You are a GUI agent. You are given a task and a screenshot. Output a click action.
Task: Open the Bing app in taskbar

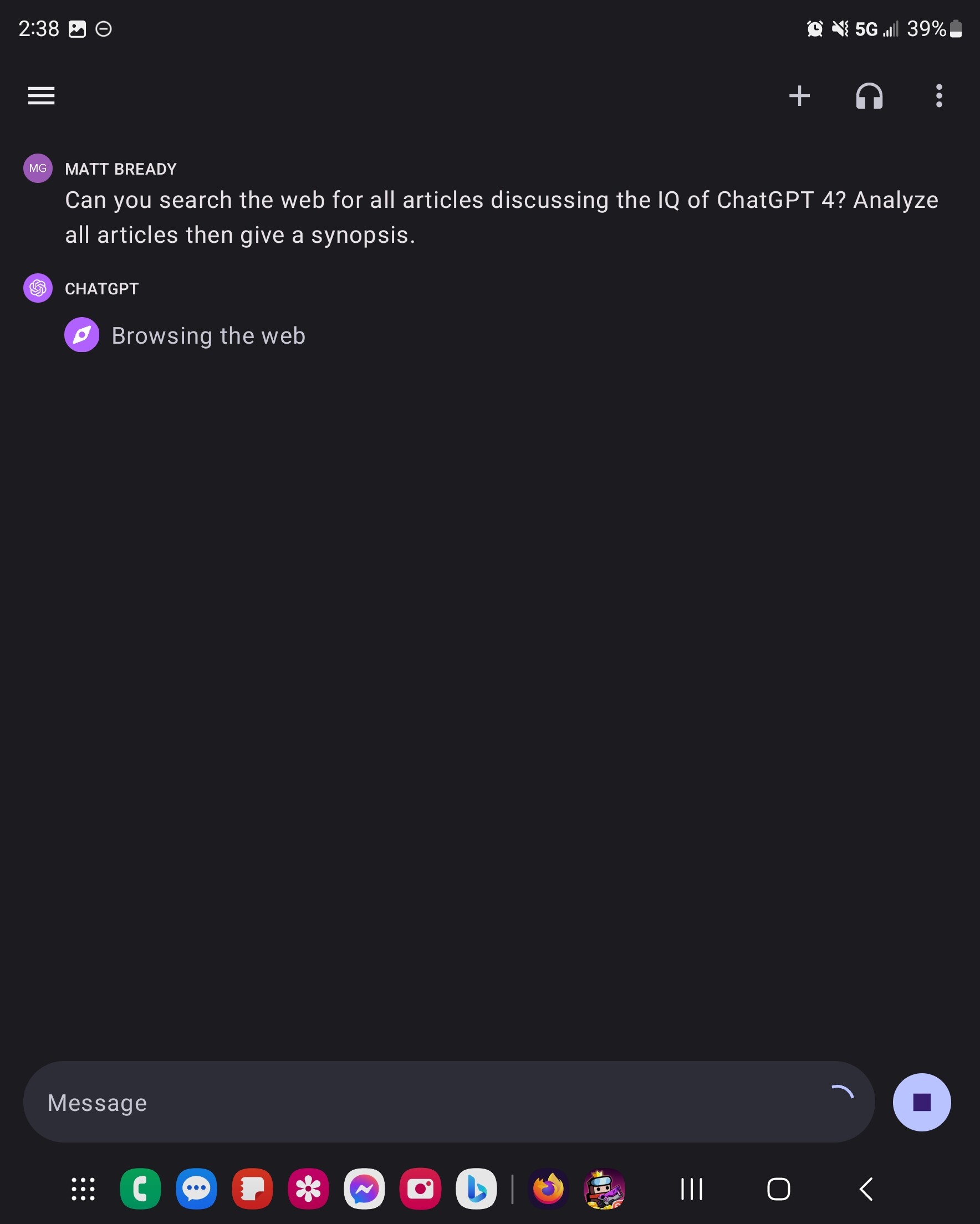tap(476, 1189)
